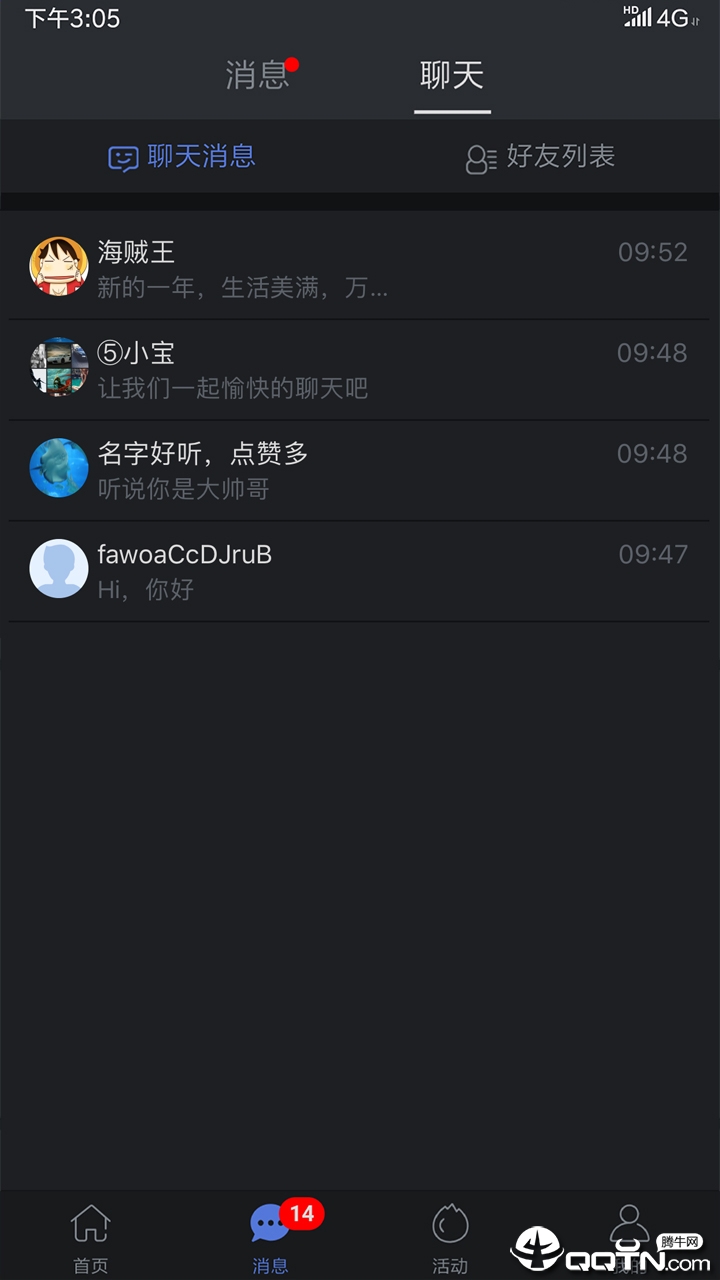Viewport: 720px width, 1280px height.
Task: Open the chat with ⑤小宝
Action: pos(360,368)
